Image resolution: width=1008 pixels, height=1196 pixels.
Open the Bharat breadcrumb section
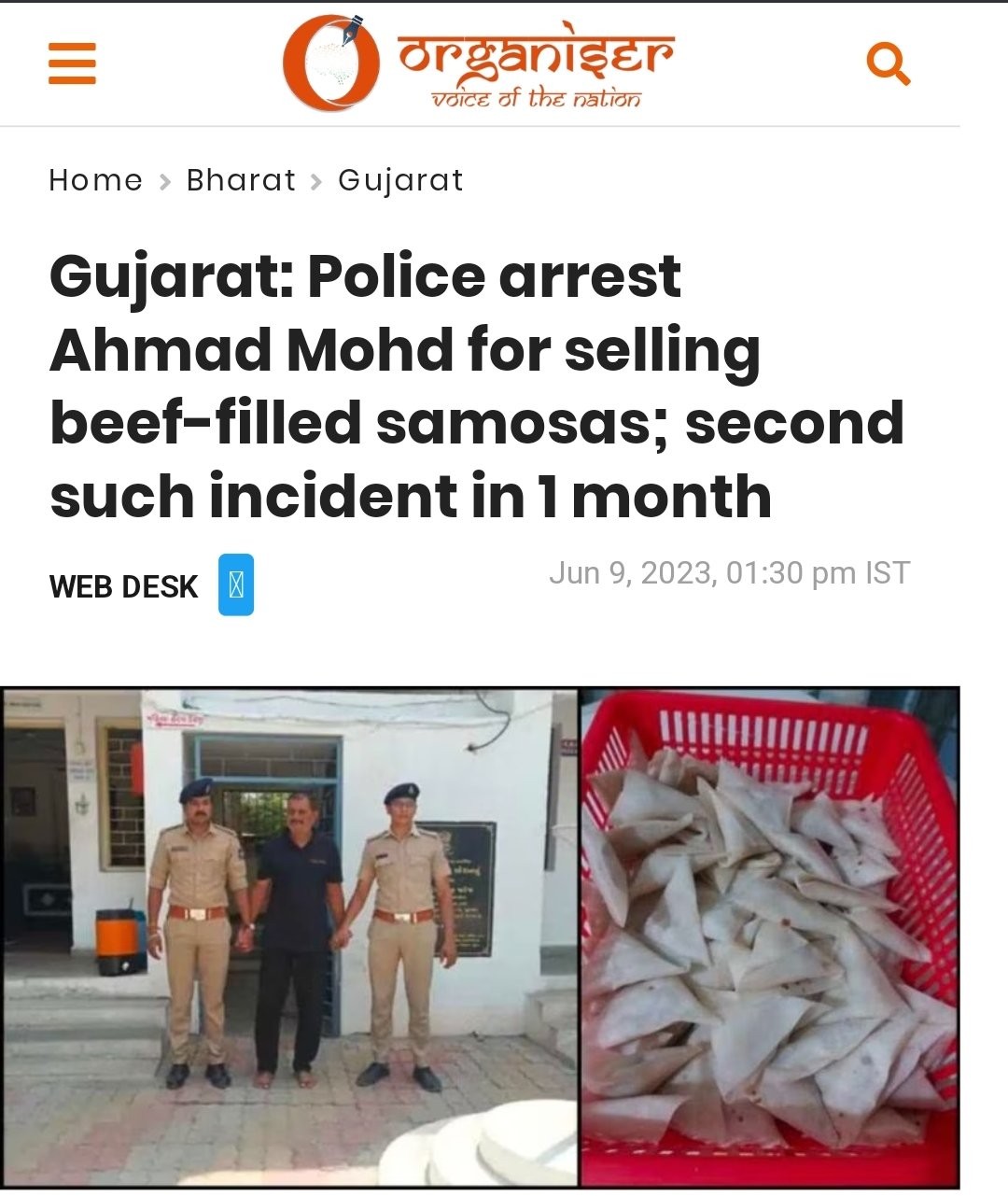click(241, 180)
